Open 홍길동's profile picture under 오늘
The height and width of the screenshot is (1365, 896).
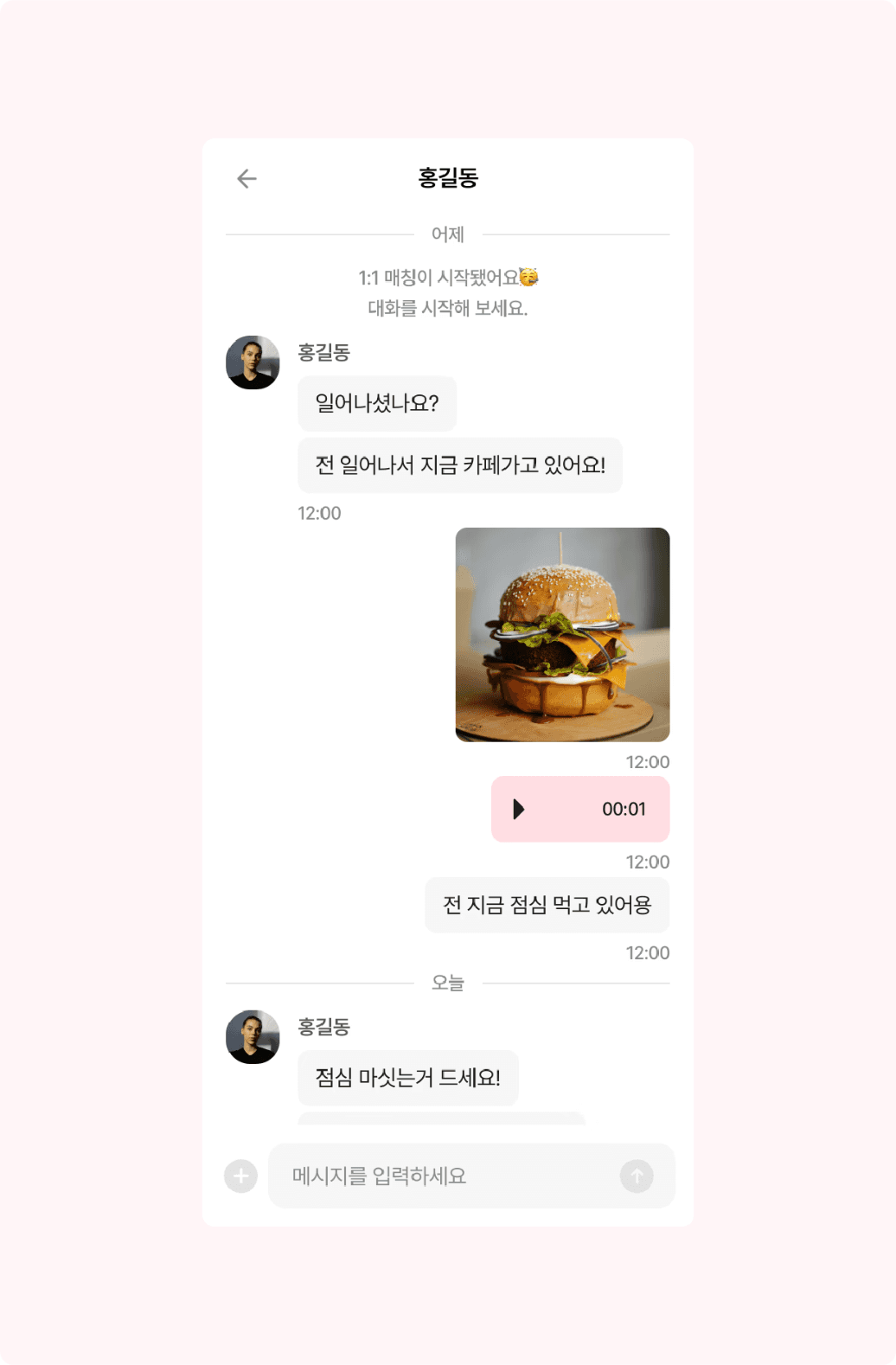(253, 1037)
